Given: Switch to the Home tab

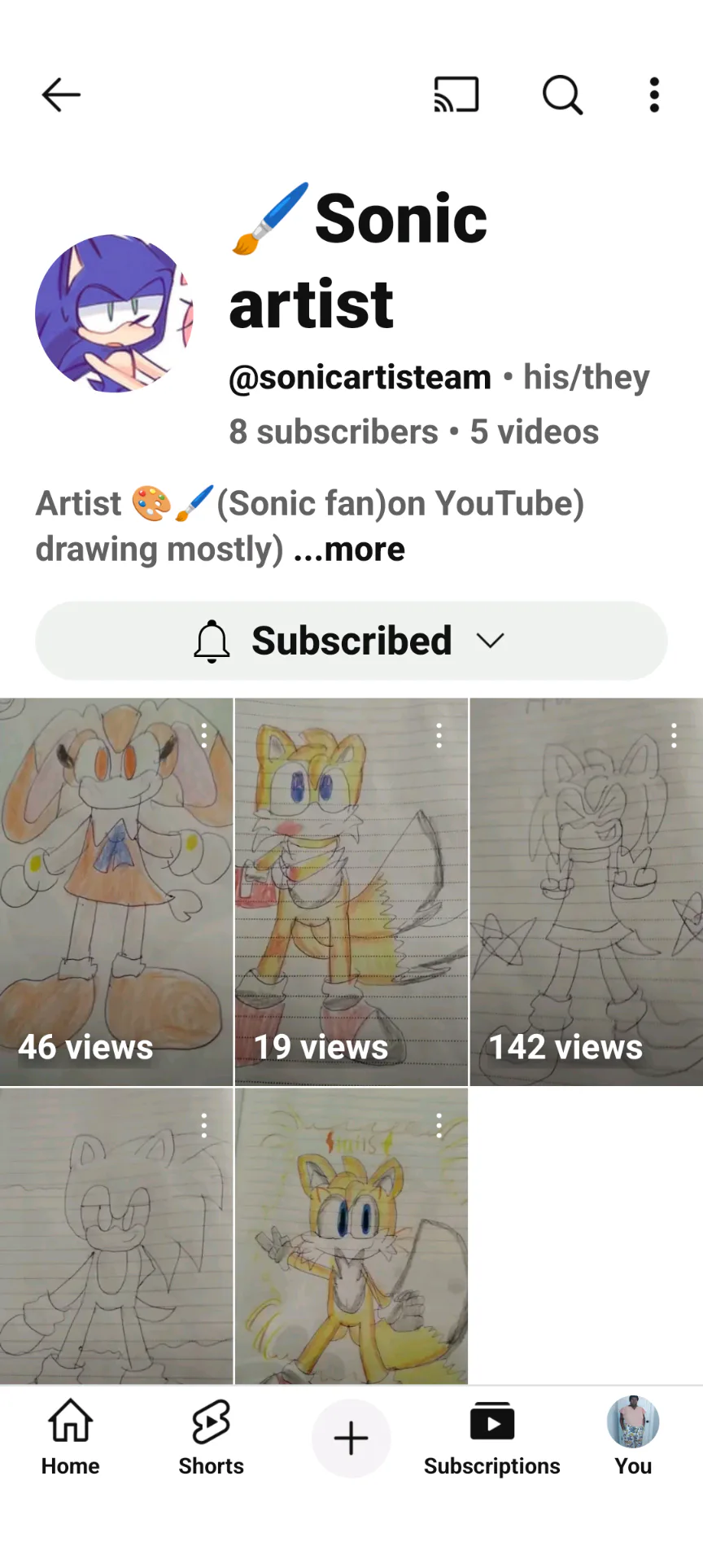Looking at the screenshot, I should (71, 1438).
